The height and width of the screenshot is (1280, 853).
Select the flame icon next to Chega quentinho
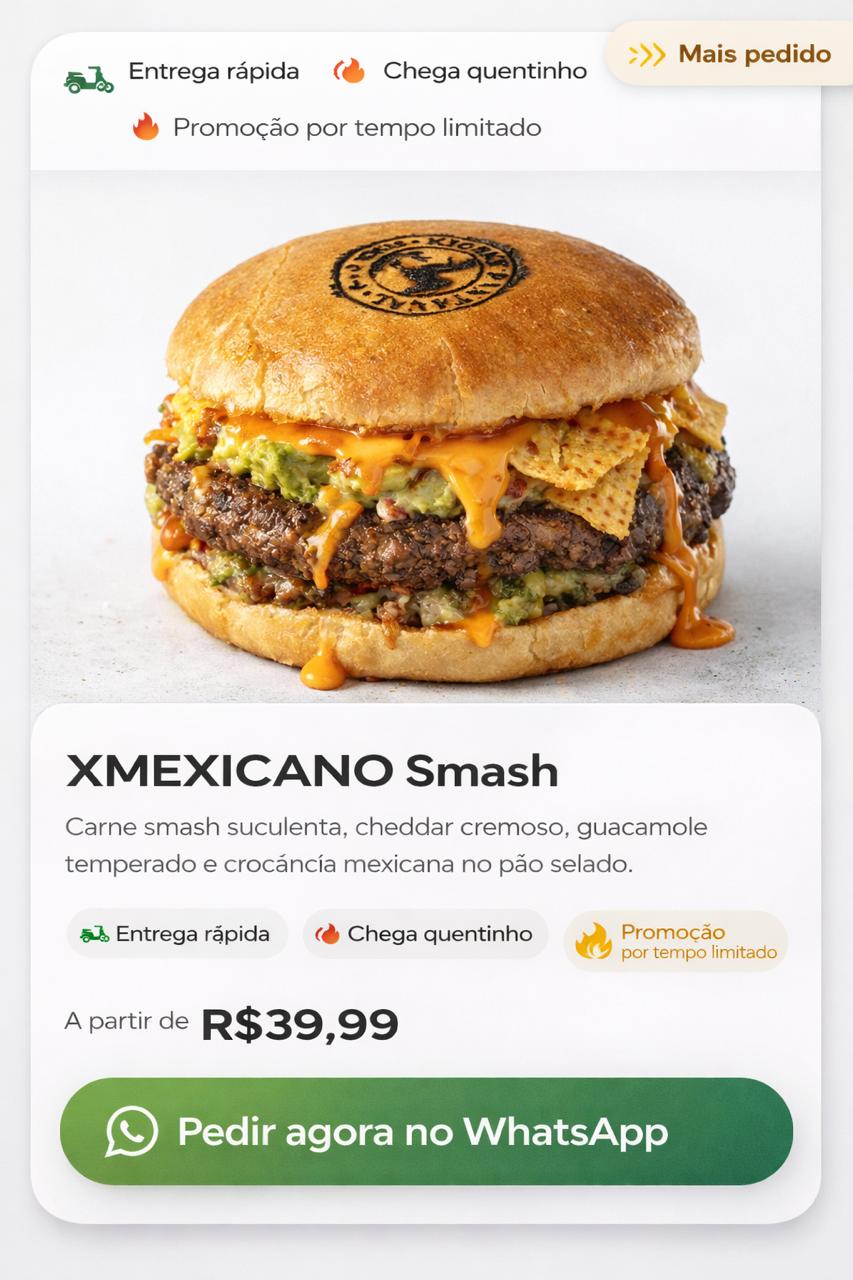coord(352,71)
